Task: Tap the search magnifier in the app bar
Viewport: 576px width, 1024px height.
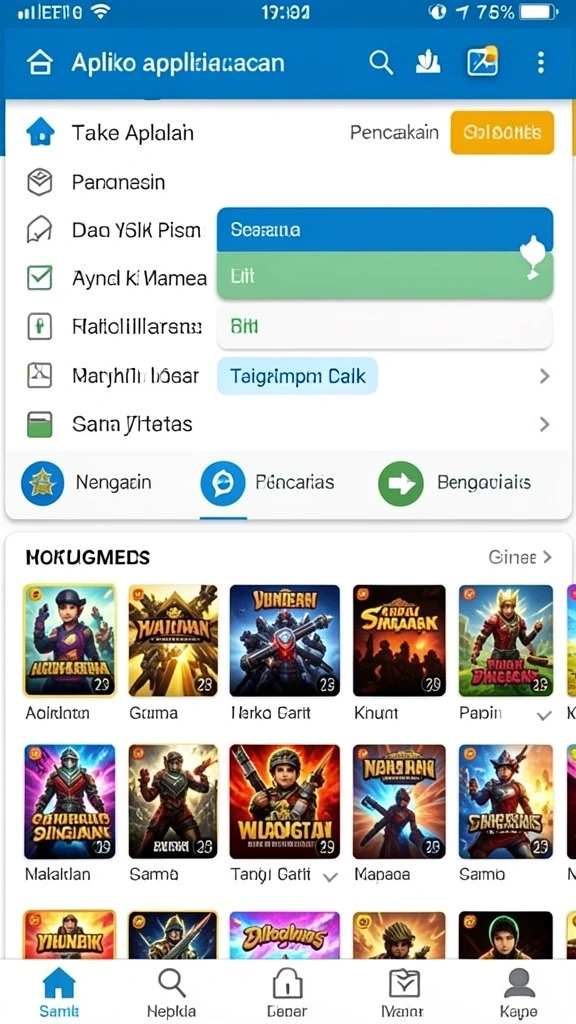Action: [x=381, y=63]
